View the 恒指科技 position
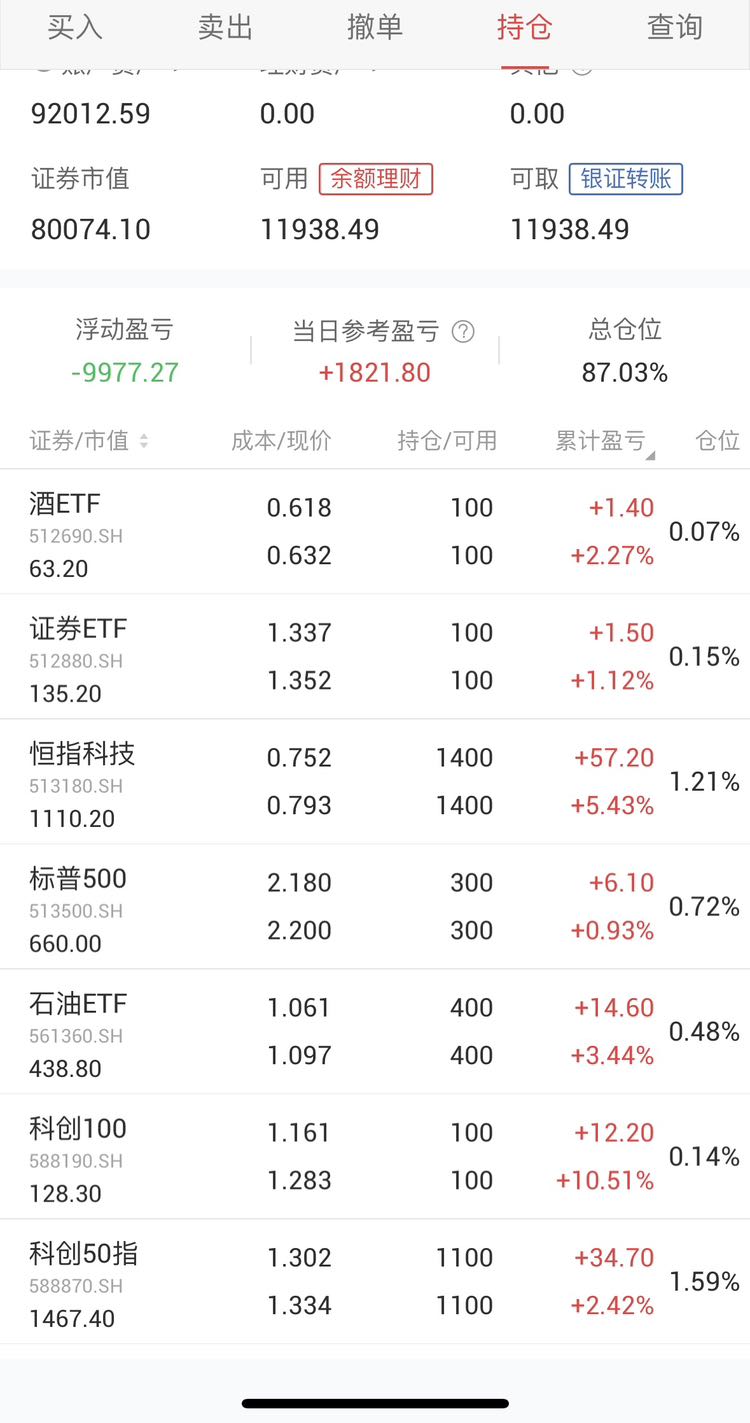The image size is (750, 1423). coord(375,781)
